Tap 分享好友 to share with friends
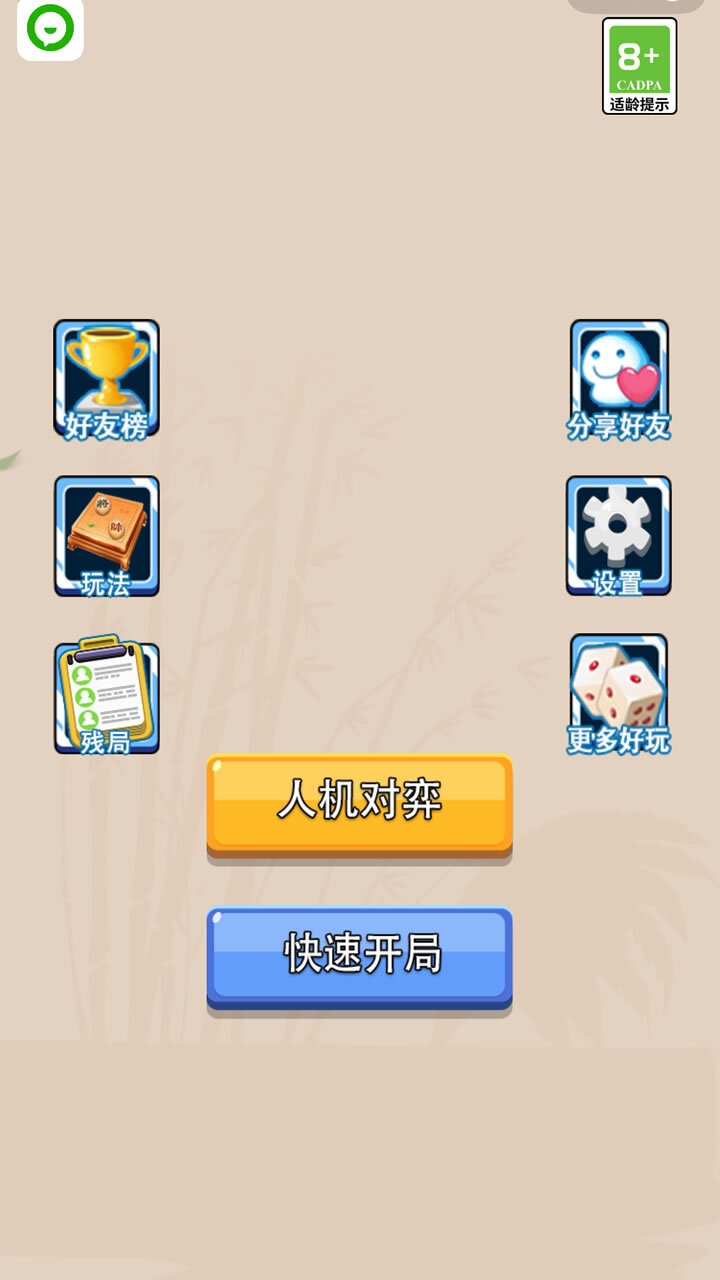This screenshot has height=1280, width=720. (x=619, y=380)
